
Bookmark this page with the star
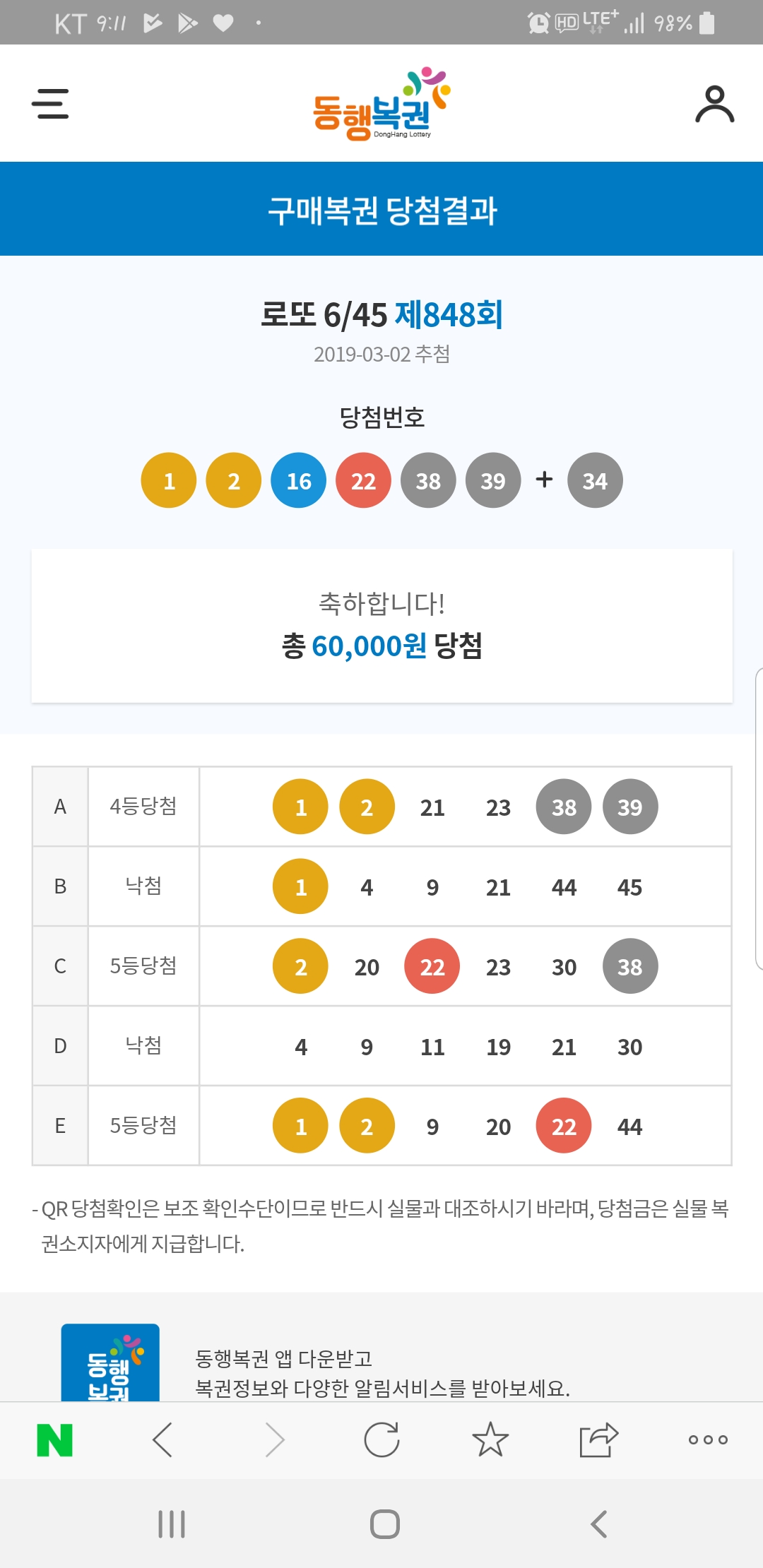point(490,1439)
